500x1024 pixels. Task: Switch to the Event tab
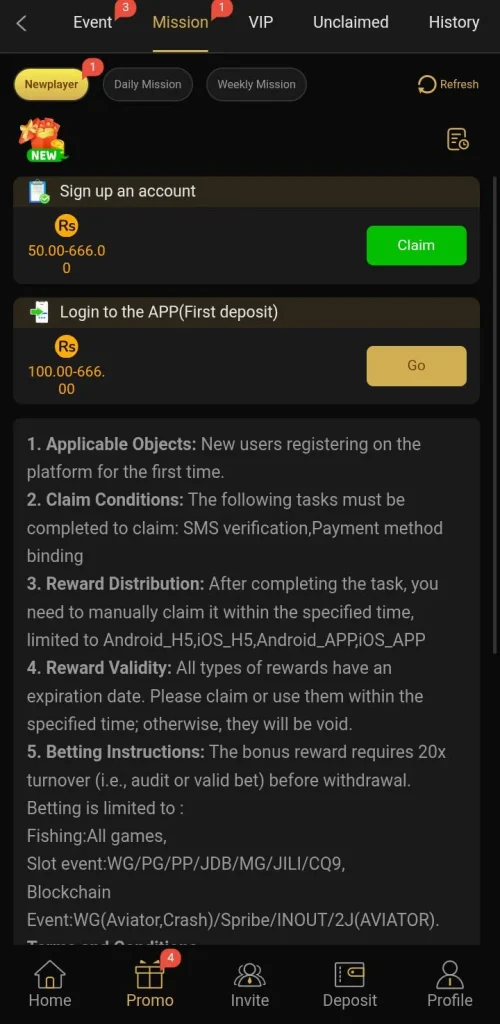pos(93,22)
